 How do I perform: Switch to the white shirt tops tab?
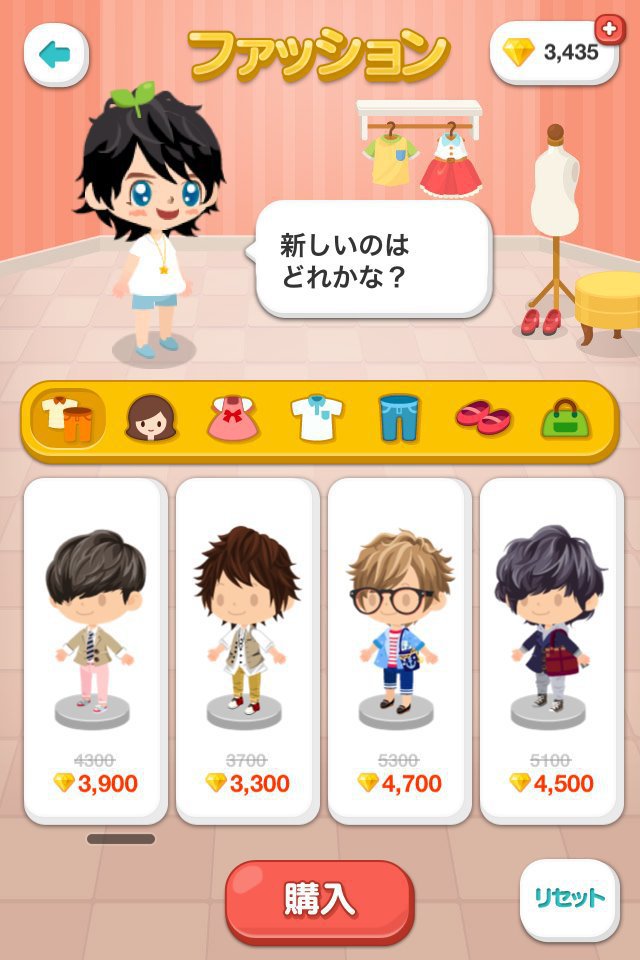(316, 418)
